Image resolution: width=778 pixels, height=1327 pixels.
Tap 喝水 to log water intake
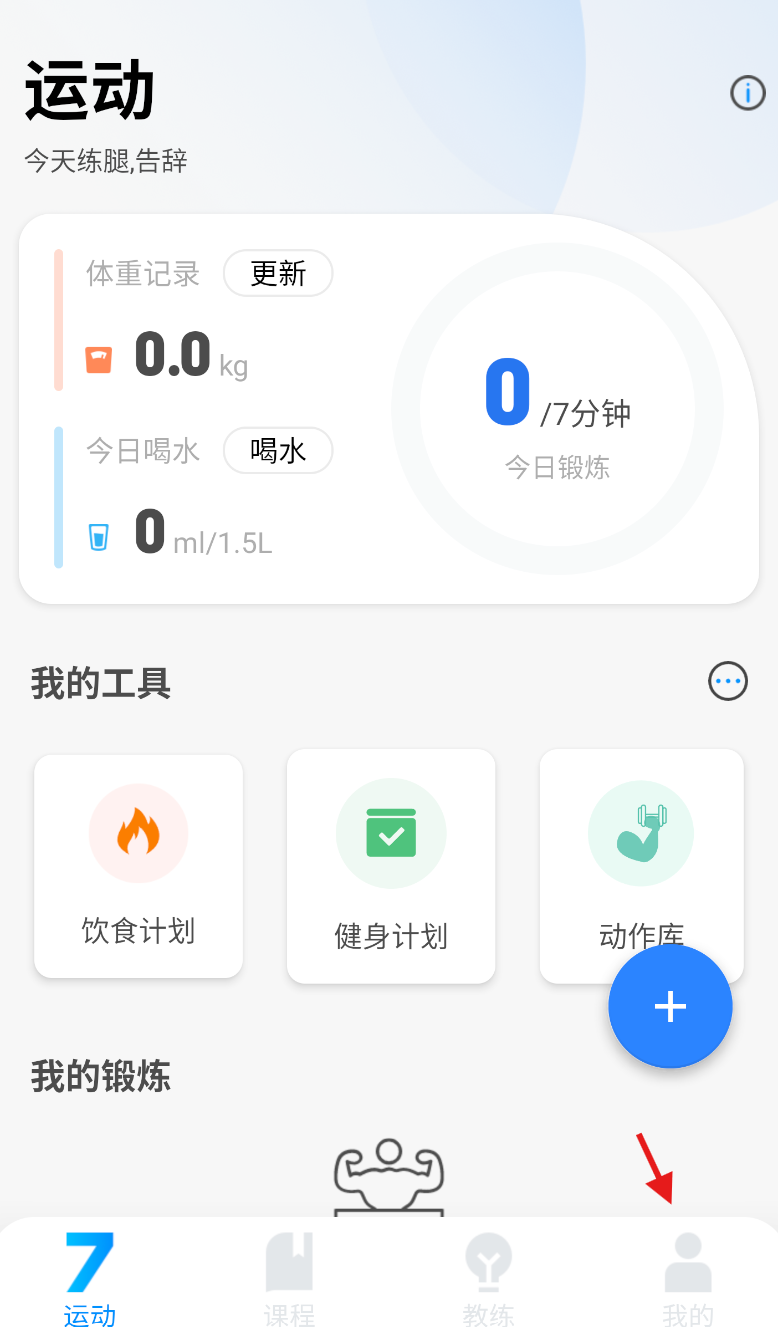pos(277,451)
